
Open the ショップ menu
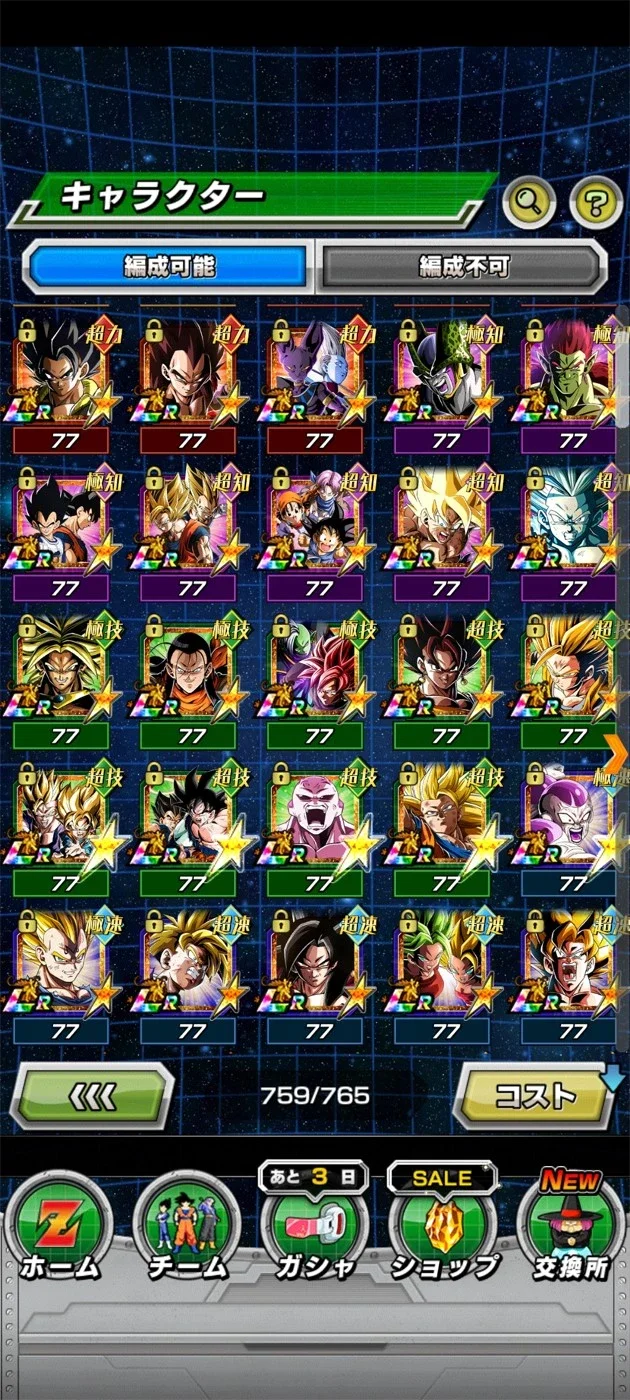(x=442, y=1225)
